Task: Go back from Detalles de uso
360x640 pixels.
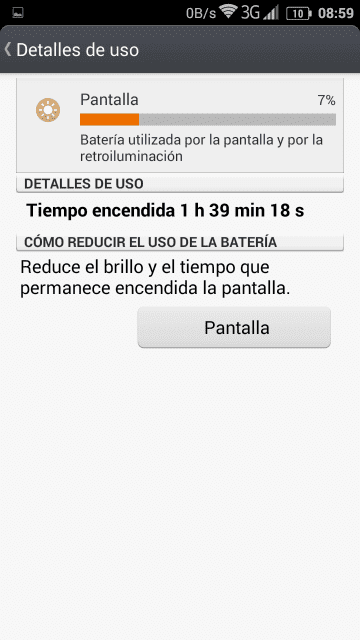Action: 8,50
